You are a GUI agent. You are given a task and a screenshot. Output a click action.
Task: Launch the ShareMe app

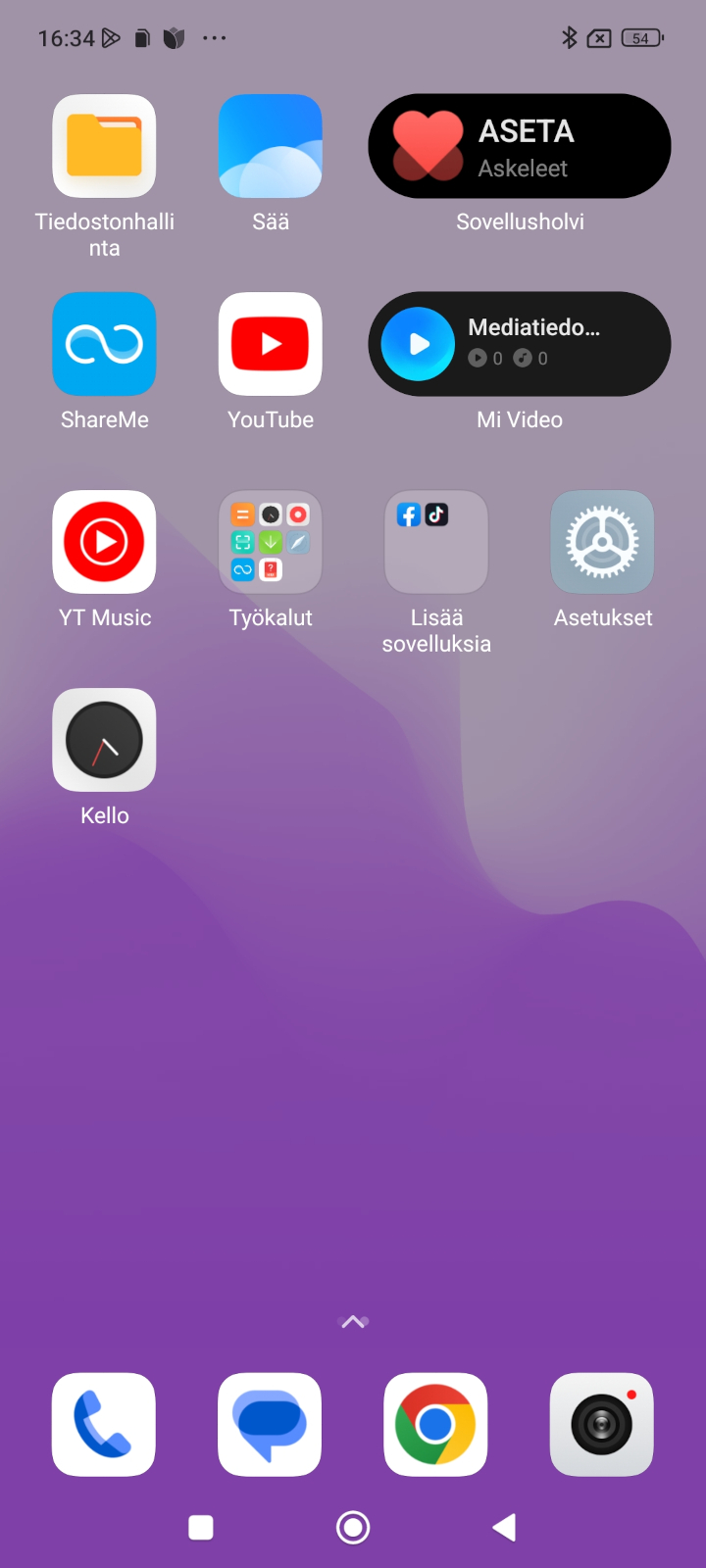pyautogui.click(x=104, y=344)
